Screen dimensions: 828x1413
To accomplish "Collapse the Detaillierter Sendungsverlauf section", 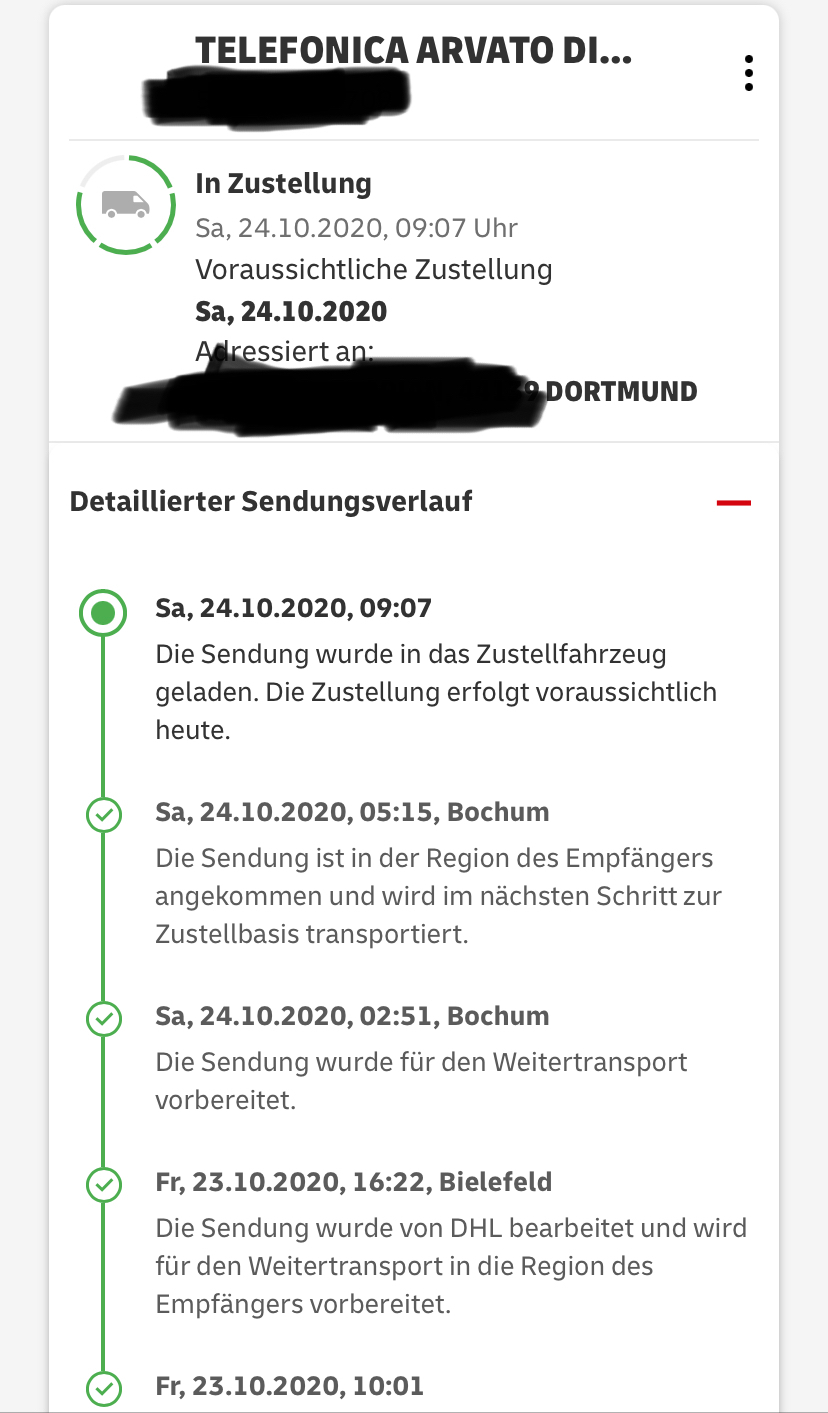I will click(x=733, y=502).
